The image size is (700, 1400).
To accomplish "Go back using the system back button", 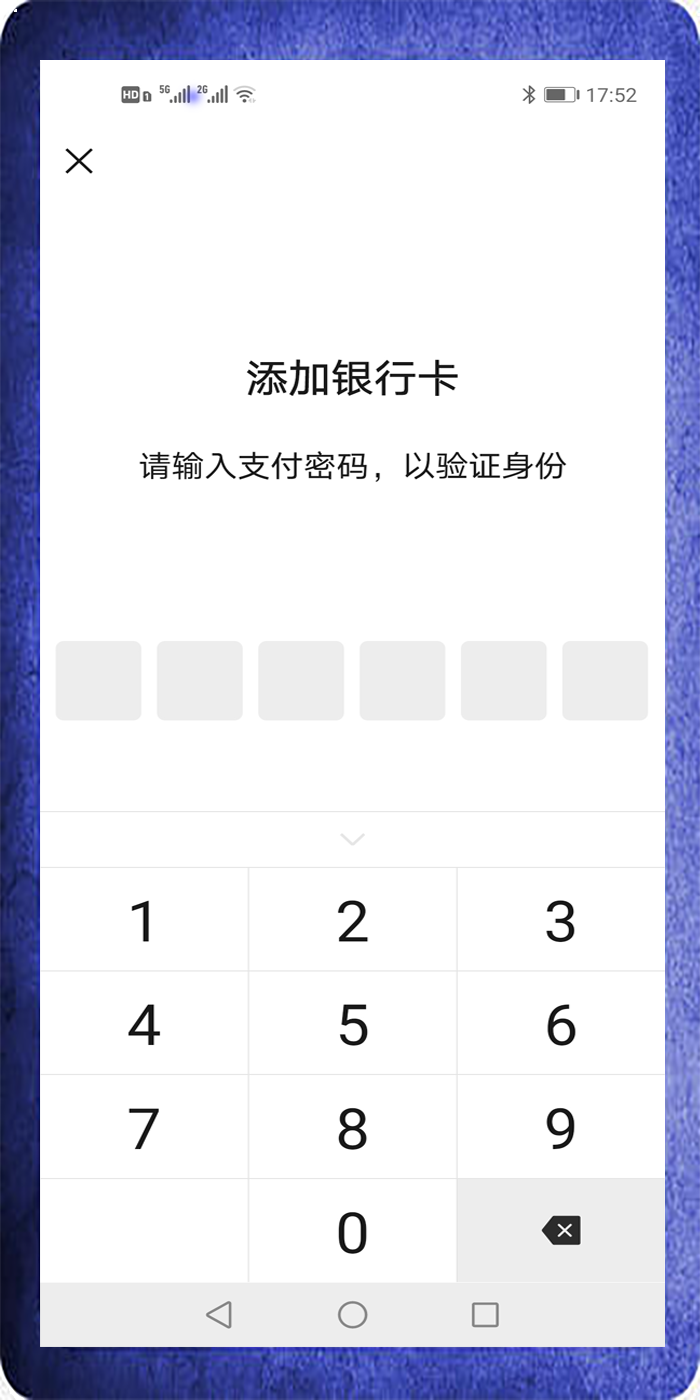I will (x=219, y=1315).
